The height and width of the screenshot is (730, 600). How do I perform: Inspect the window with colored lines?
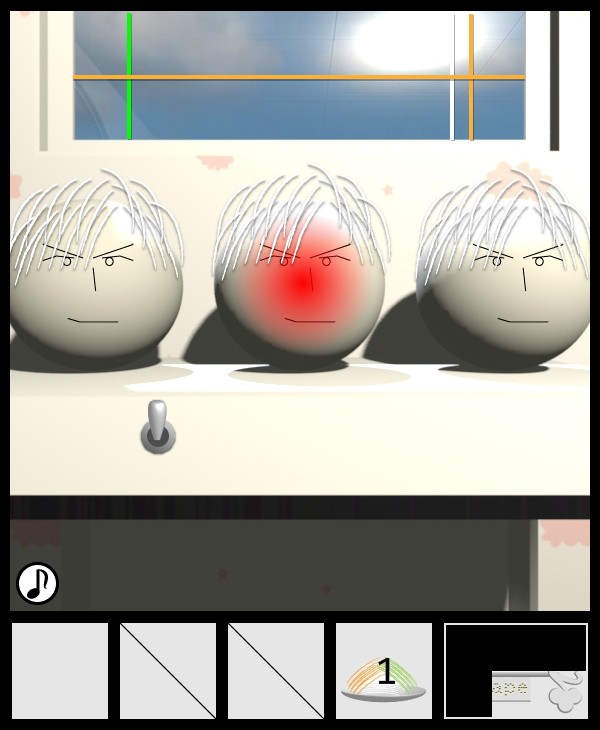point(300,76)
